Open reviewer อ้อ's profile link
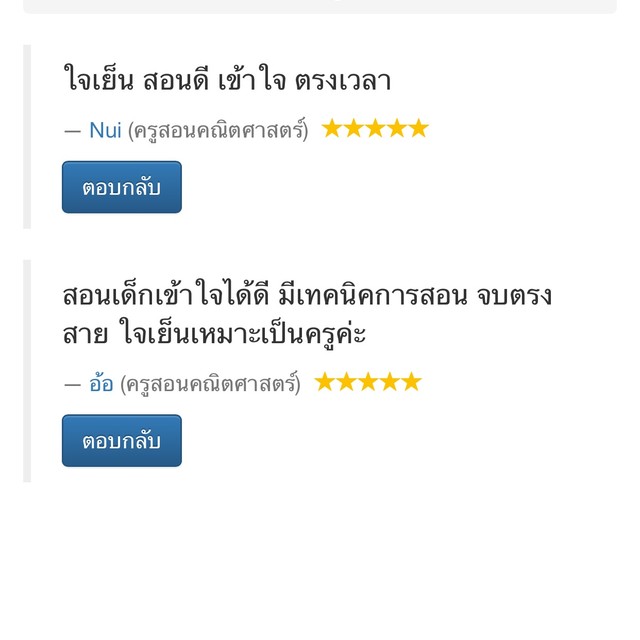 [101, 383]
